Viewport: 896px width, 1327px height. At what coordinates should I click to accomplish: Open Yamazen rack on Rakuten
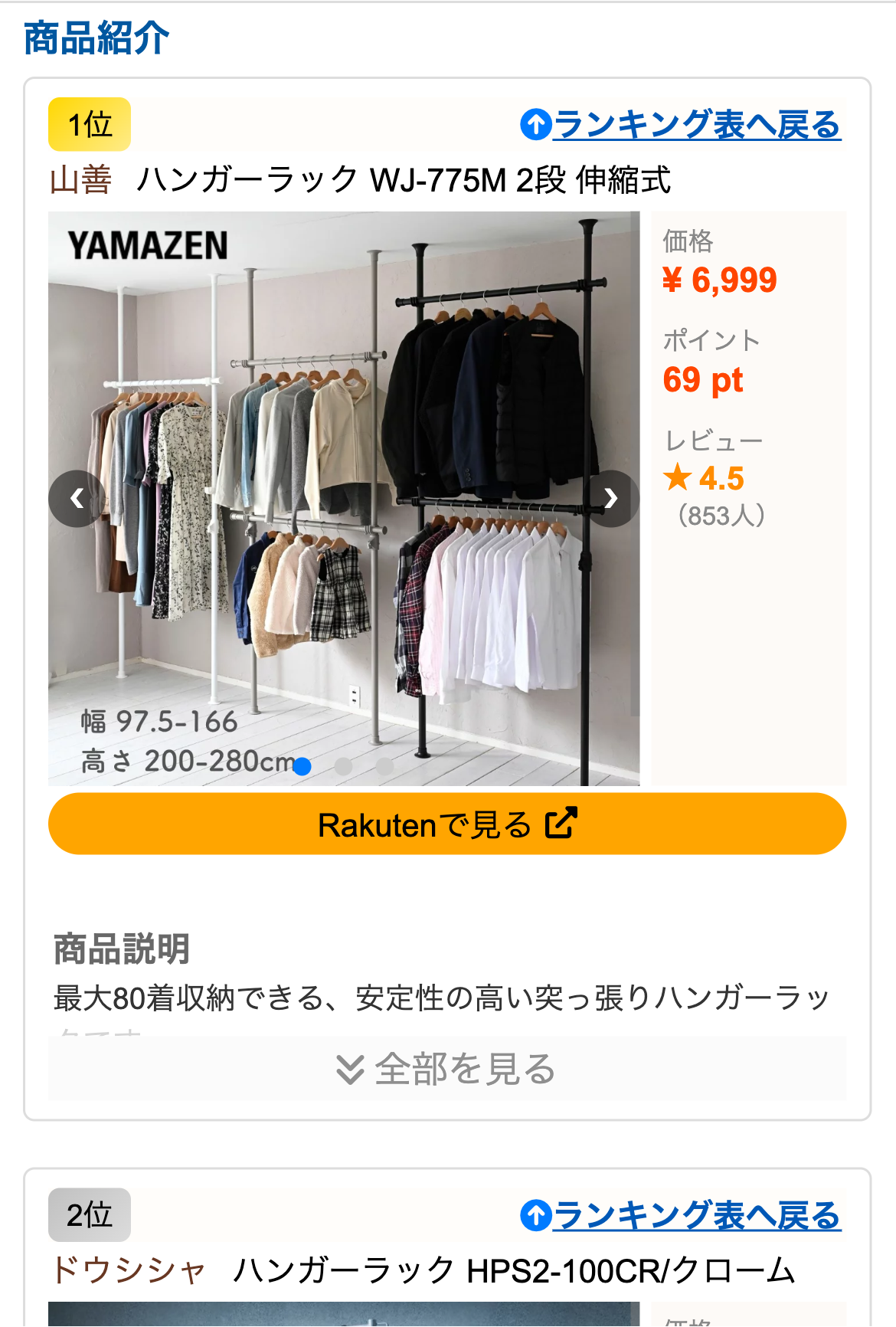tap(447, 824)
